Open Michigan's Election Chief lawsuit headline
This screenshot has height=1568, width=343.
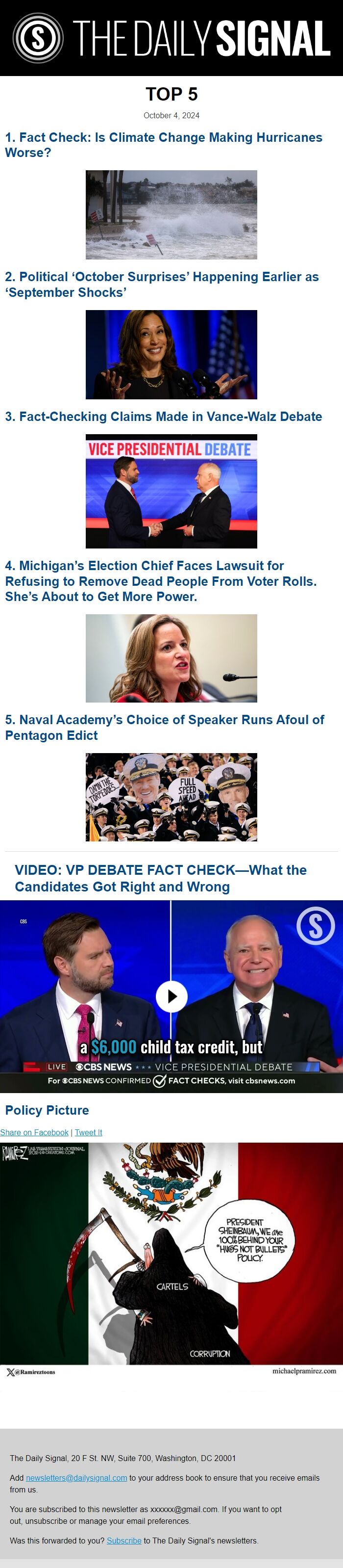(161, 581)
